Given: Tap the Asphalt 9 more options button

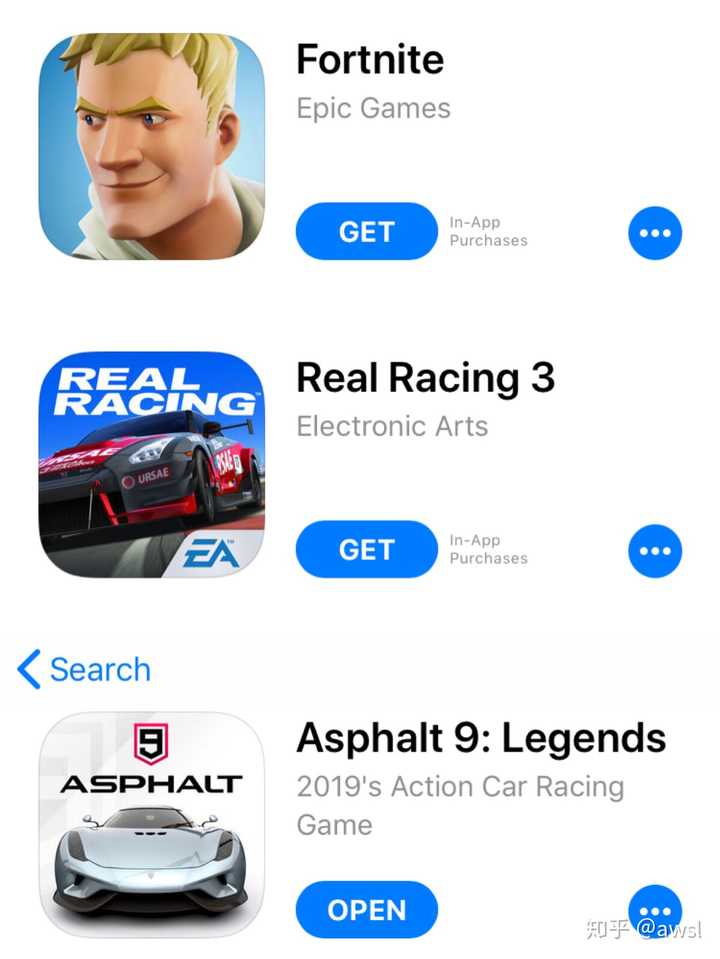Looking at the screenshot, I should tap(655, 908).
